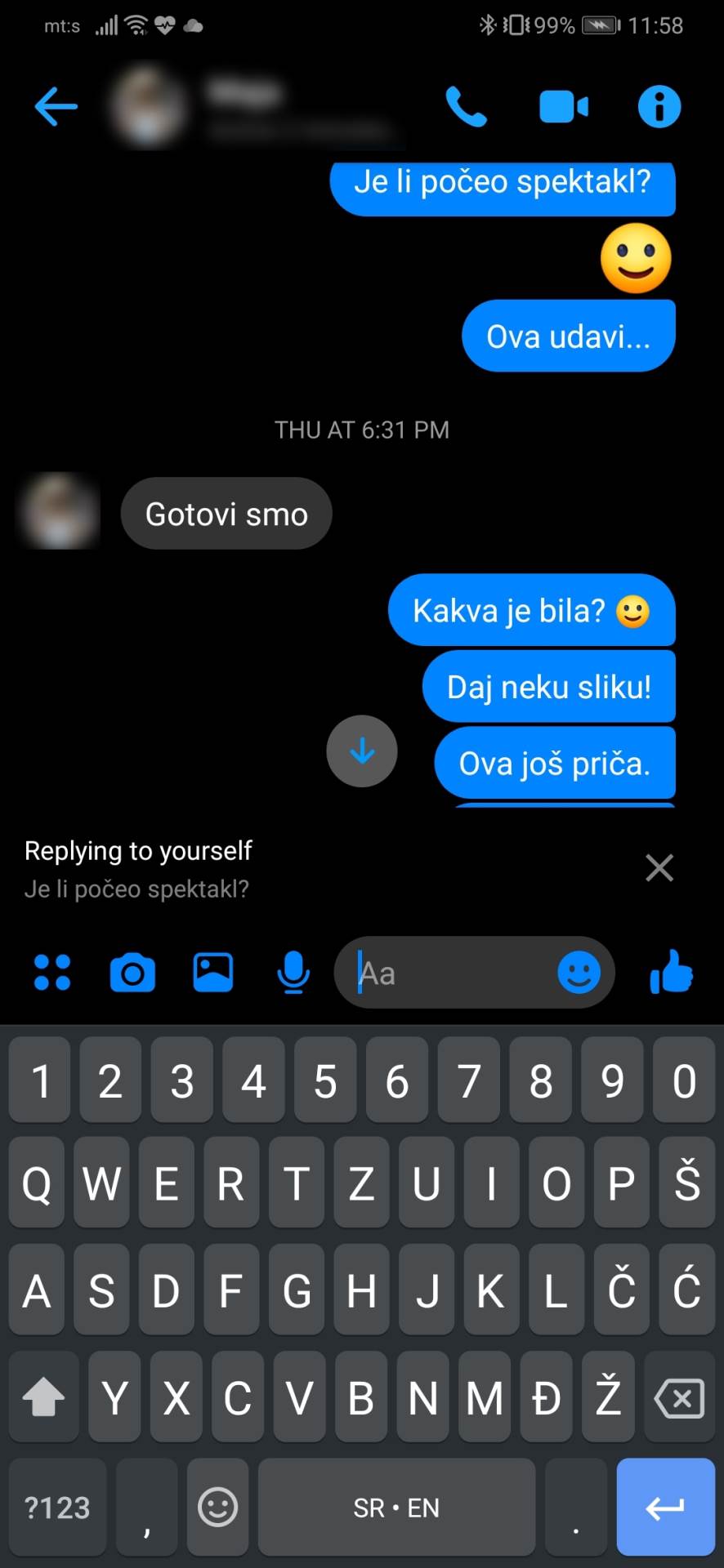Go back to the chat list
This screenshot has width=724, height=1568.
(56, 106)
